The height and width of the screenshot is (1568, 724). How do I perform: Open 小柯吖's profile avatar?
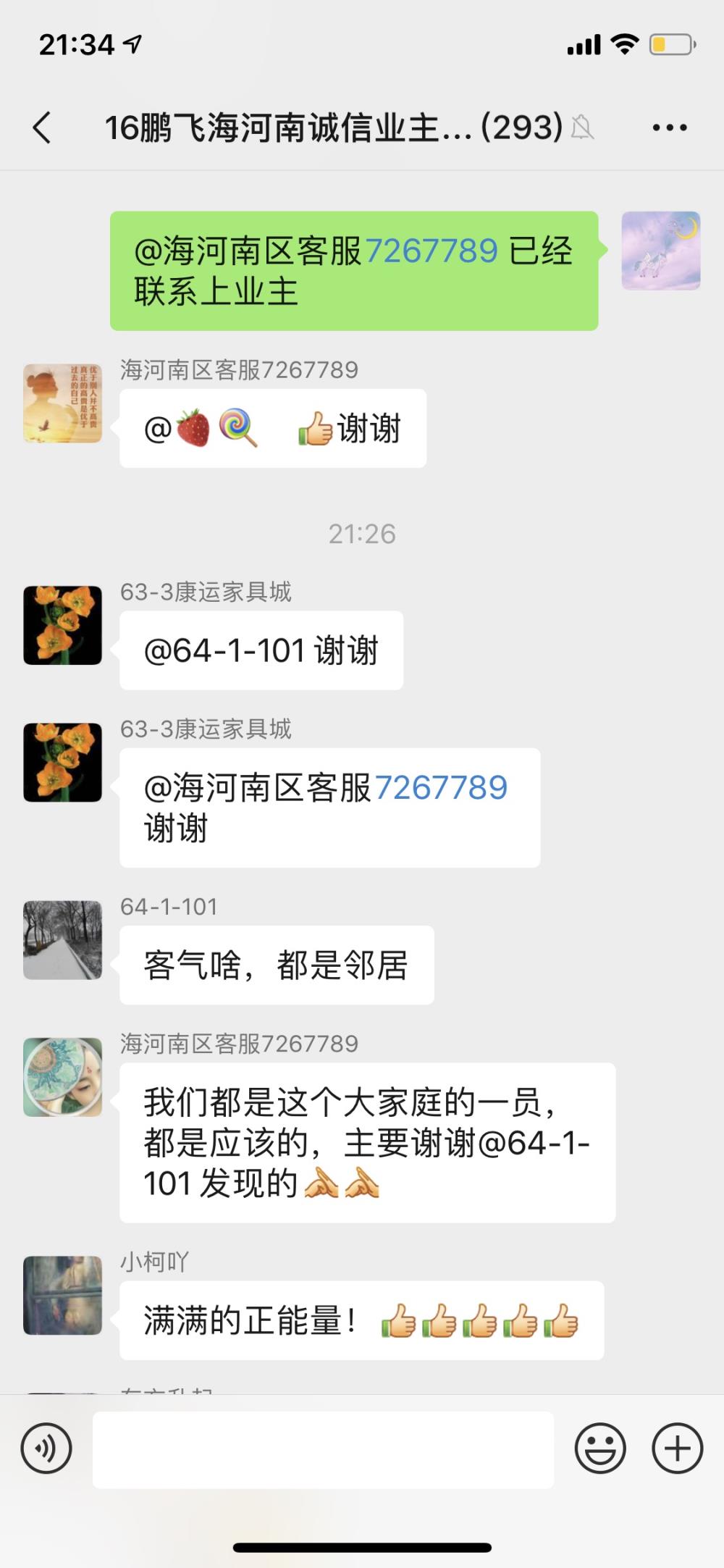point(63,1296)
